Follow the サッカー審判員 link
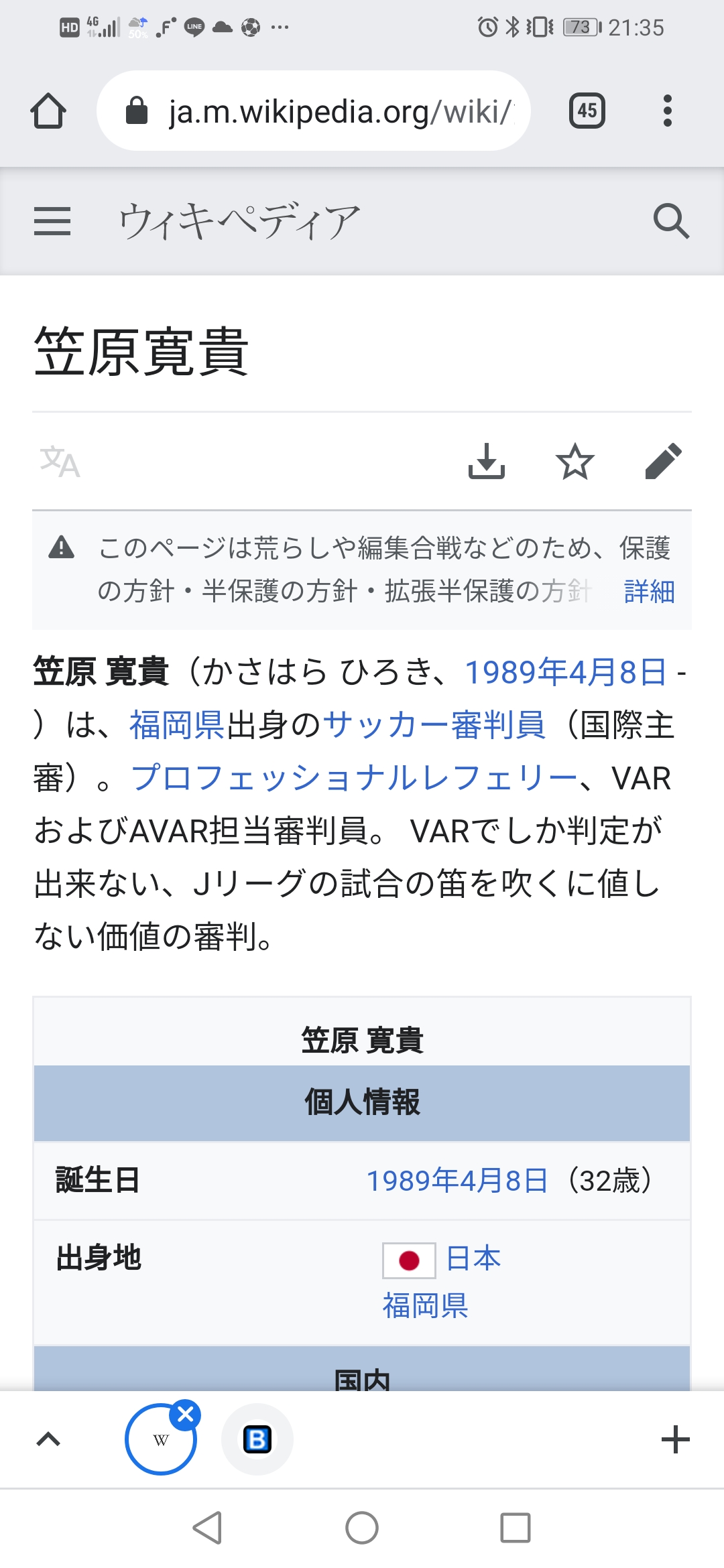Image resolution: width=724 pixels, height=1568 pixels. 434,725
